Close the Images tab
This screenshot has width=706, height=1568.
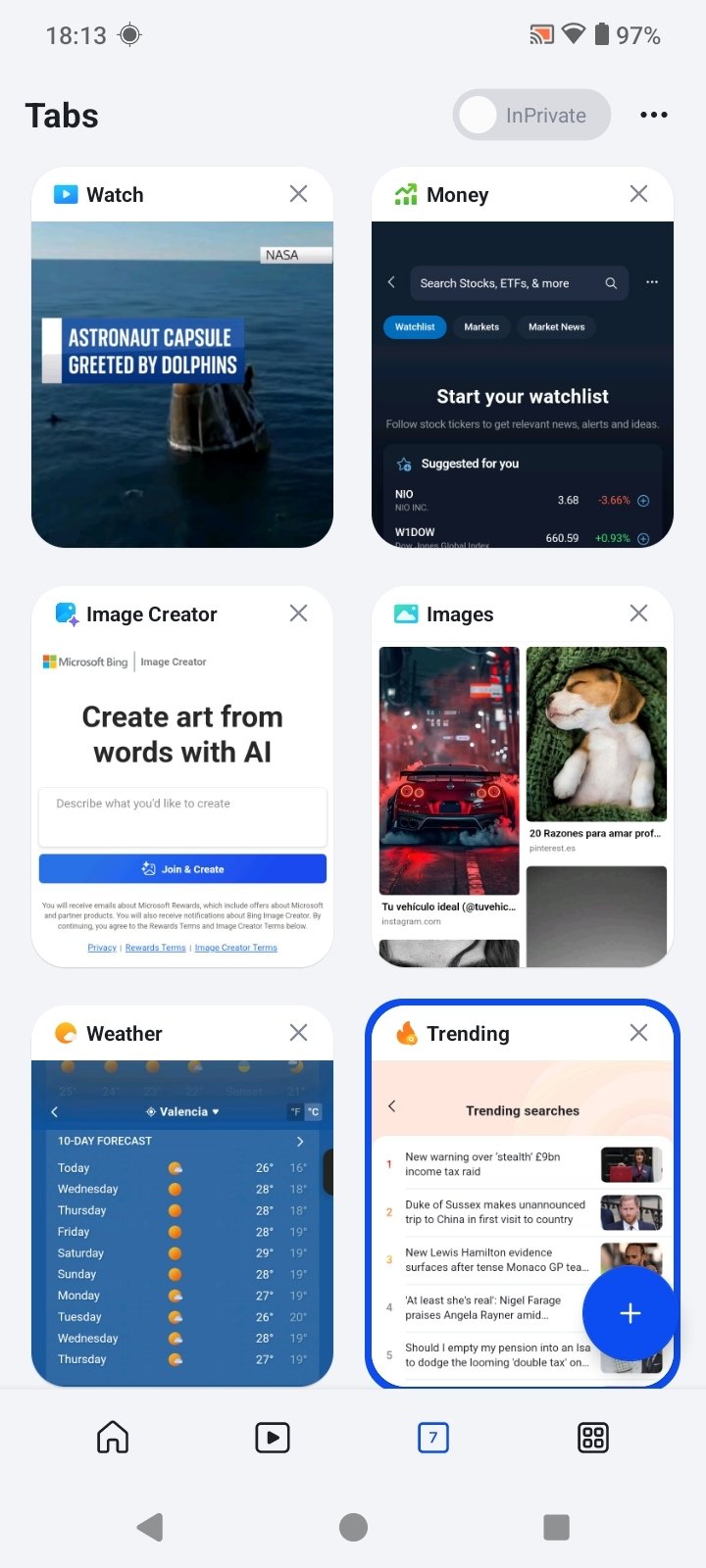click(x=638, y=613)
